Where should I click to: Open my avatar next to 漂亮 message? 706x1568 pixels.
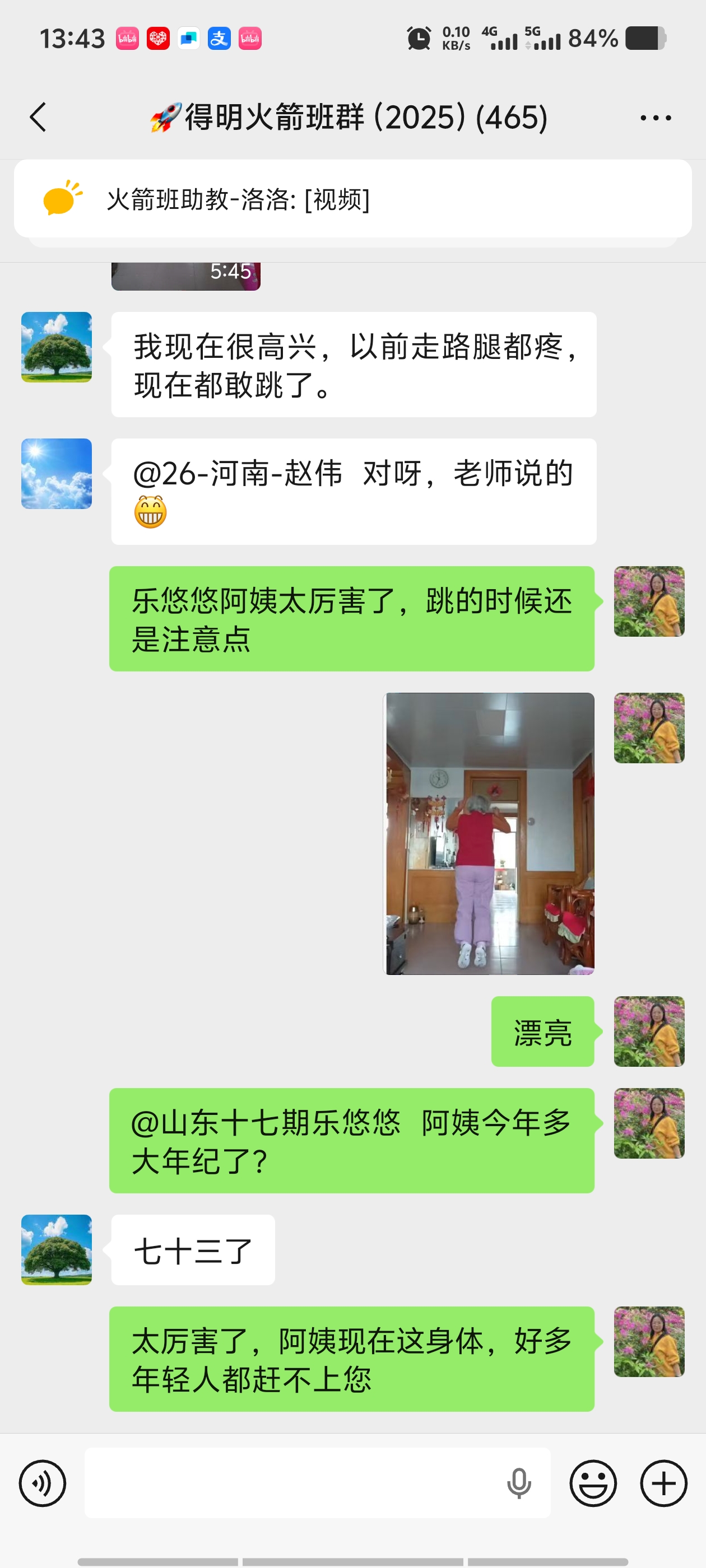tap(649, 1031)
